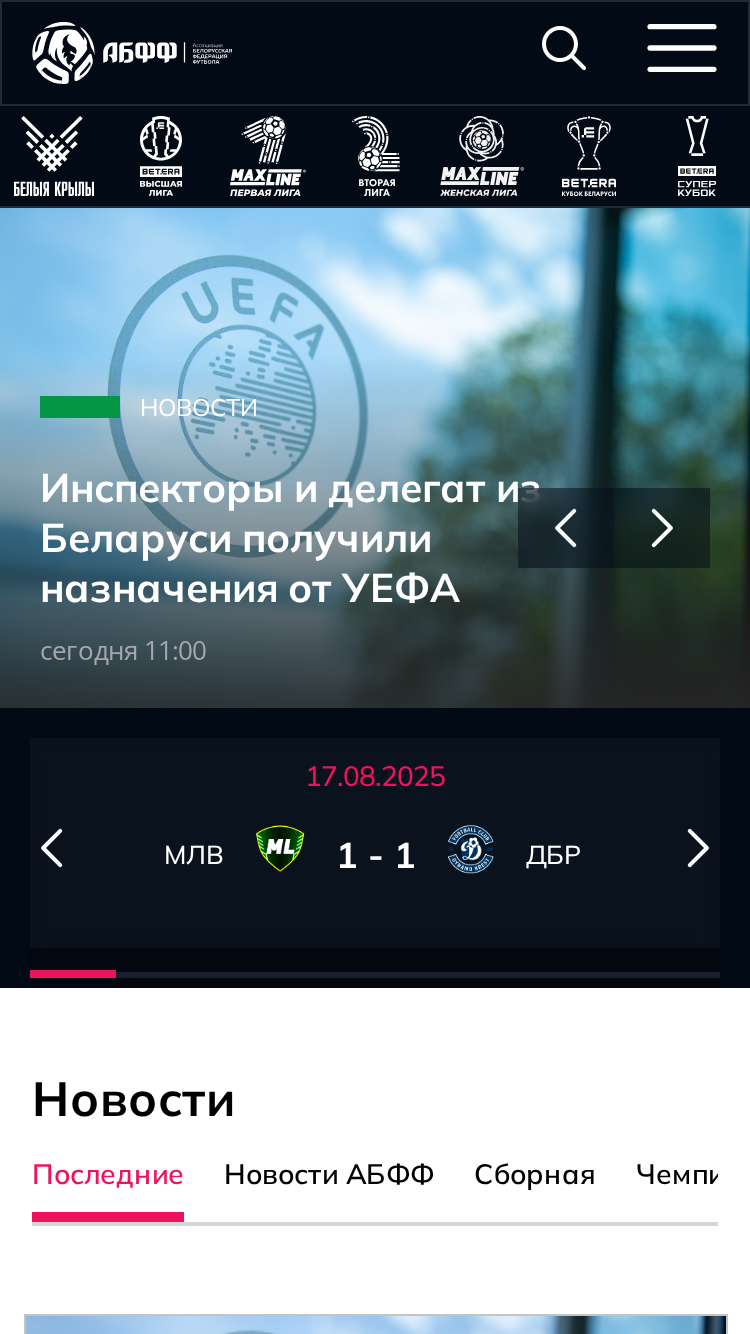This screenshot has height=1334, width=750.
Task: Open Maxline Женская лига
Action: (x=481, y=157)
